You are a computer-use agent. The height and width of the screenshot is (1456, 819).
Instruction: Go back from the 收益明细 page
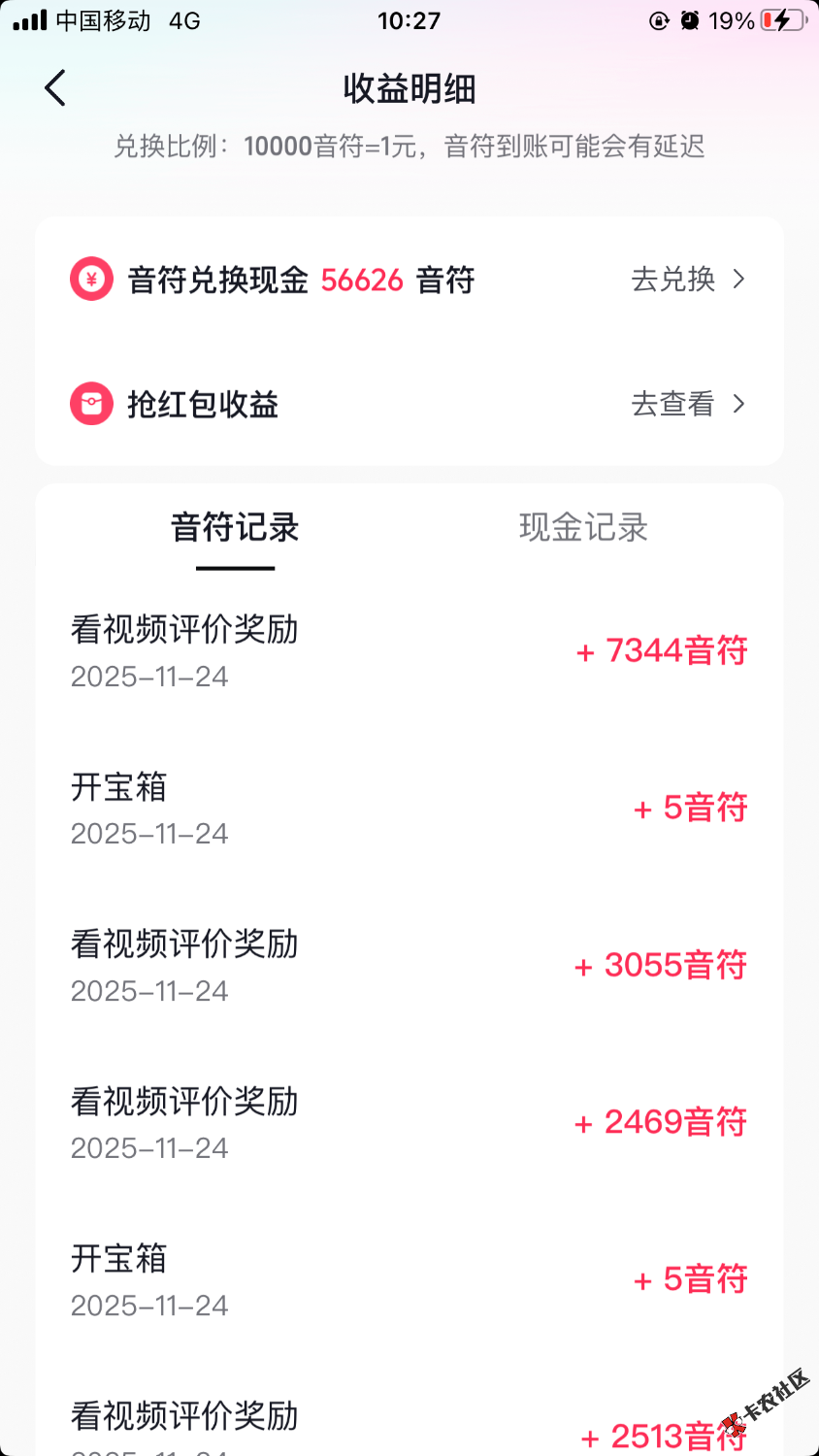pyautogui.click(x=55, y=88)
